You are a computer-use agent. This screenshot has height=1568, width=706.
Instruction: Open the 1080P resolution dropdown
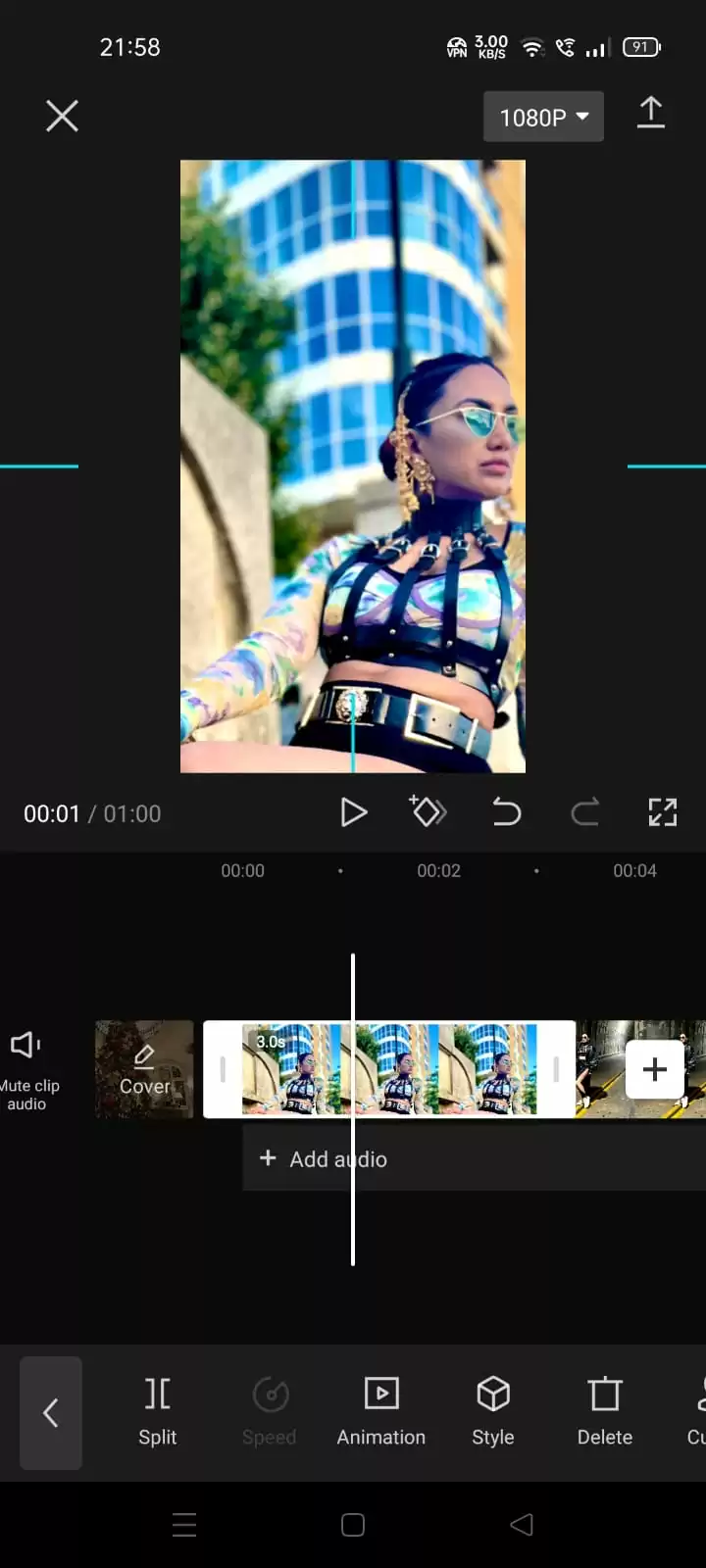coord(543,118)
